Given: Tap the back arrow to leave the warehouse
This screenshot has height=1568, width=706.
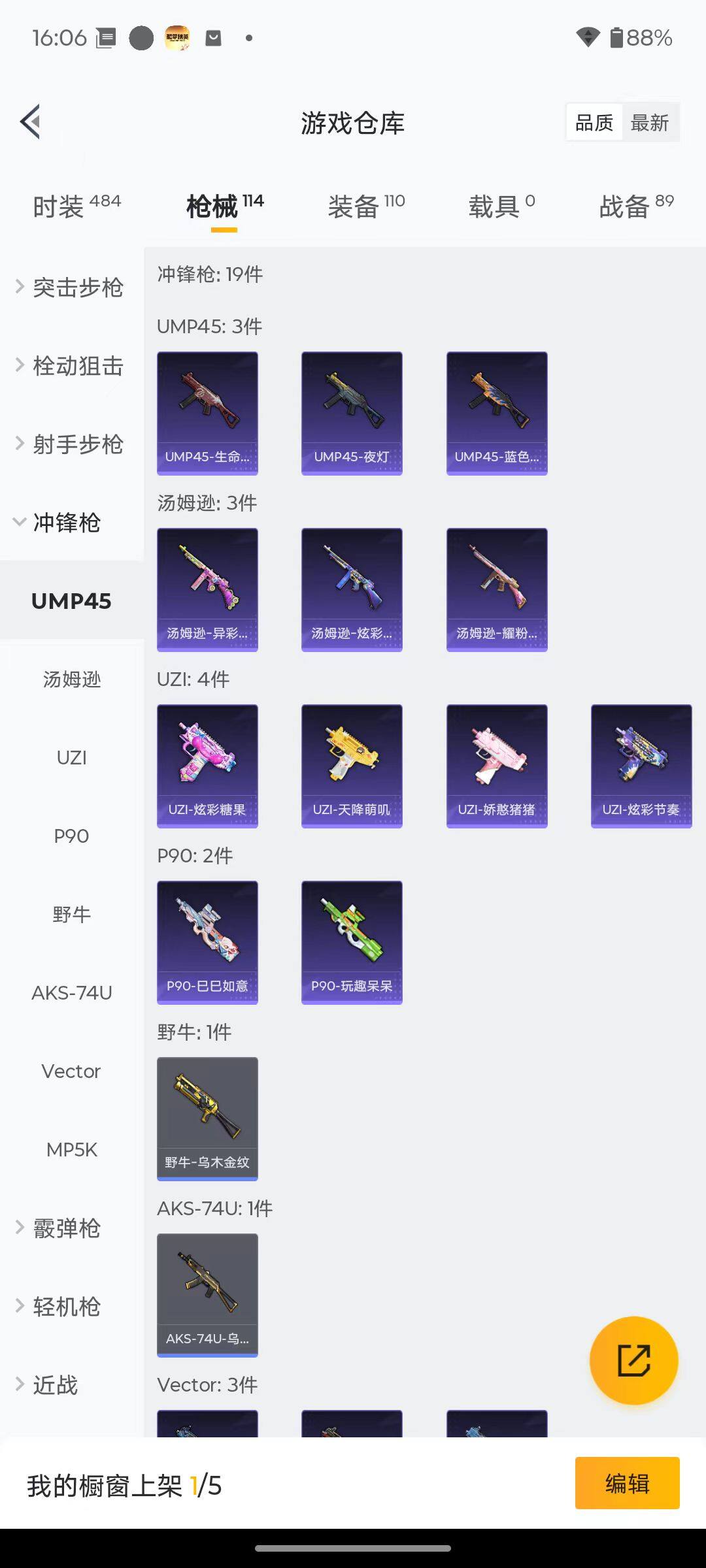Looking at the screenshot, I should [x=29, y=122].
